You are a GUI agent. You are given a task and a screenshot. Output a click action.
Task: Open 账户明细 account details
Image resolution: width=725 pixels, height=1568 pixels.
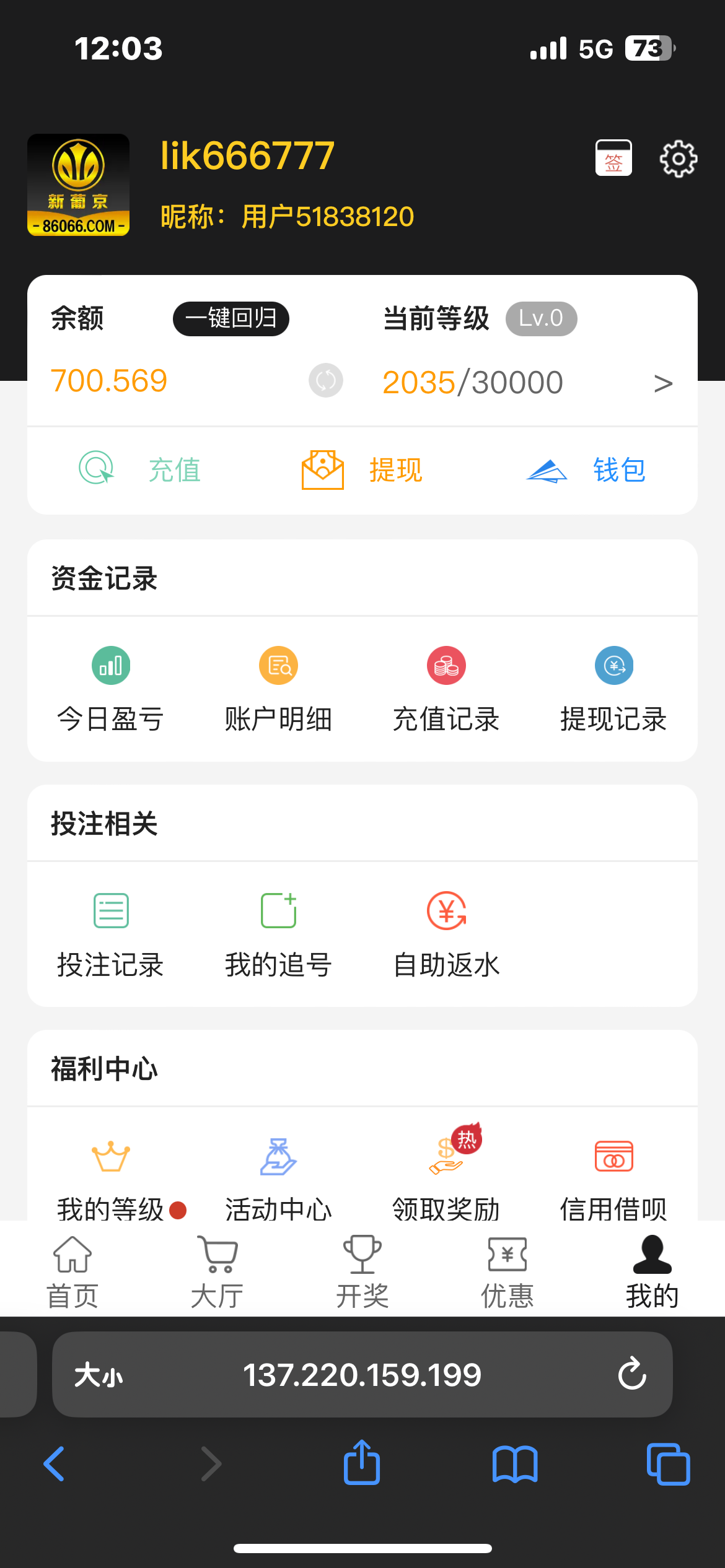[278, 689]
